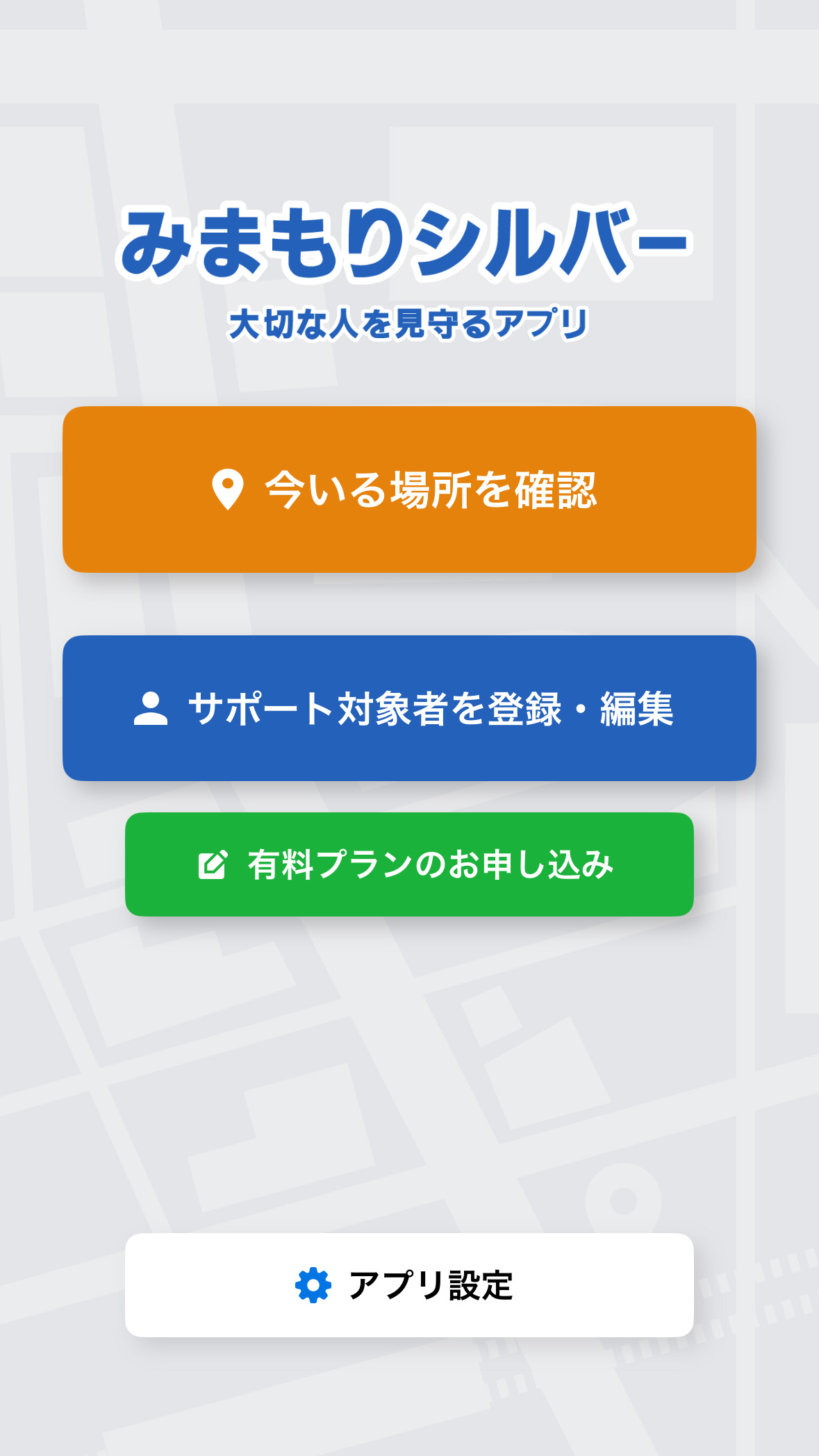The height and width of the screenshot is (1456, 819).
Task: Open アプリ設定
Action: 409,1285
